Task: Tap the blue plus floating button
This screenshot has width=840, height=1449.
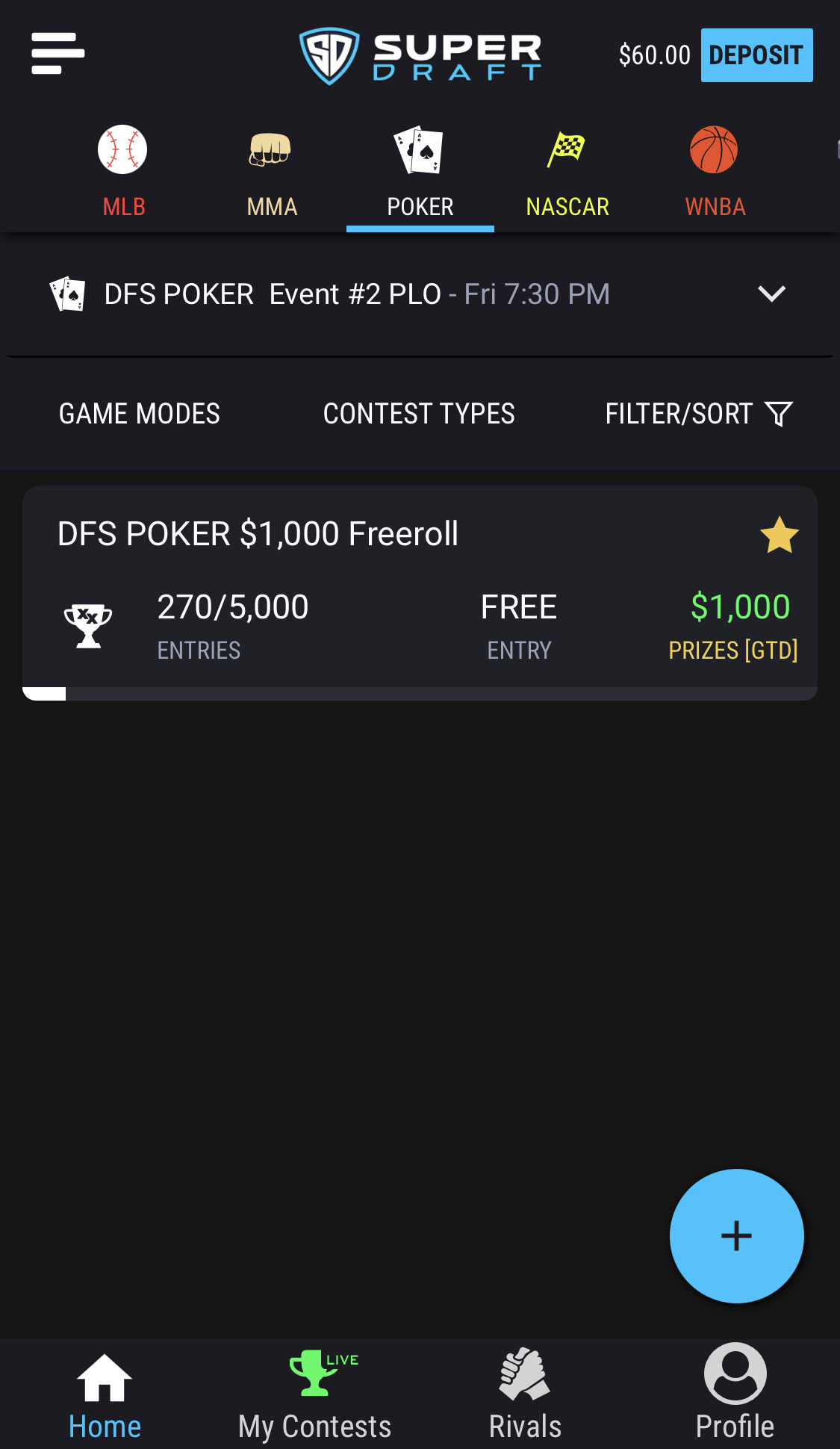Action: [x=736, y=1236]
